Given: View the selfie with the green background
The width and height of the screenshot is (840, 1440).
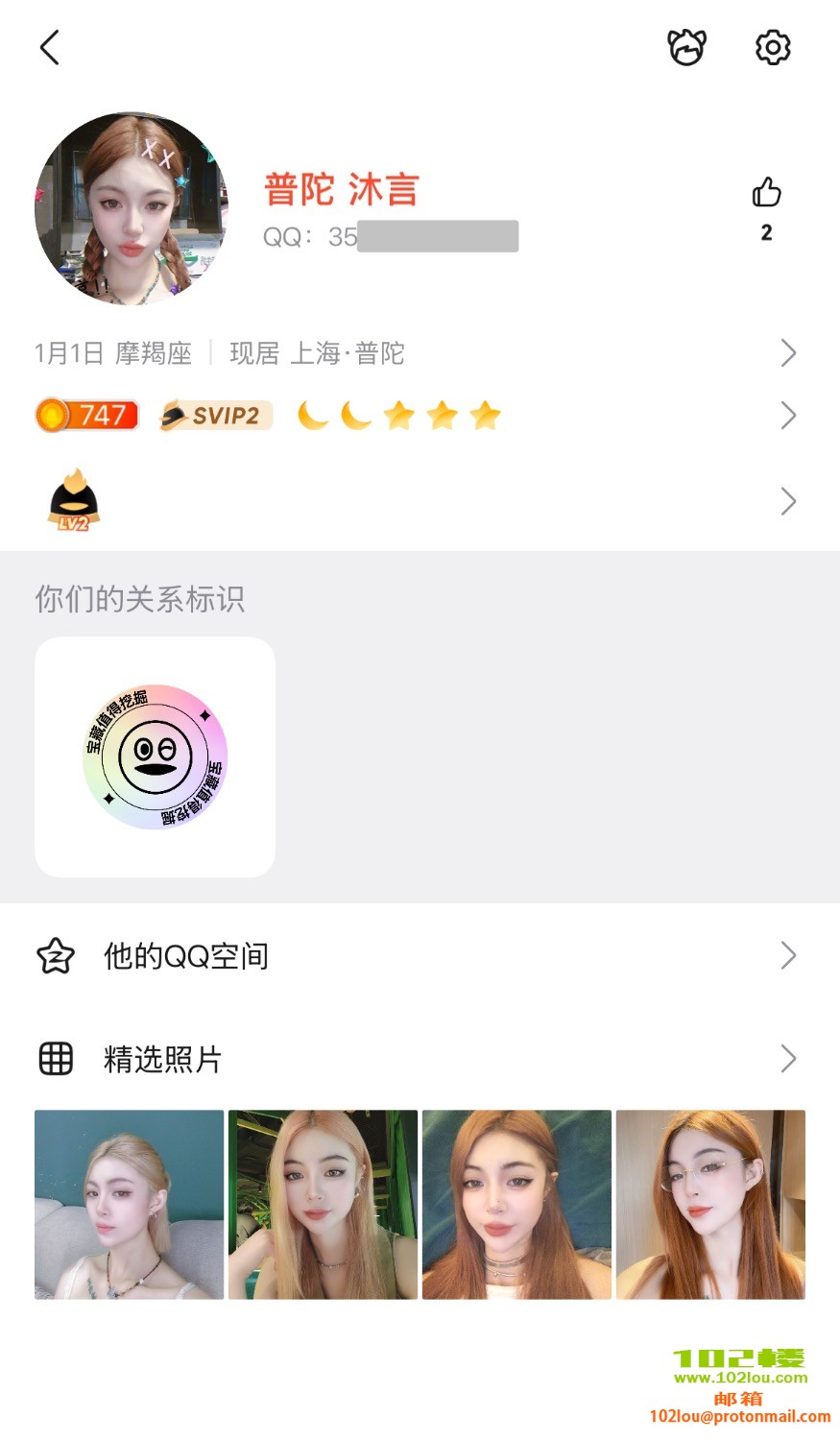Looking at the screenshot, I should click(323, 1204).
